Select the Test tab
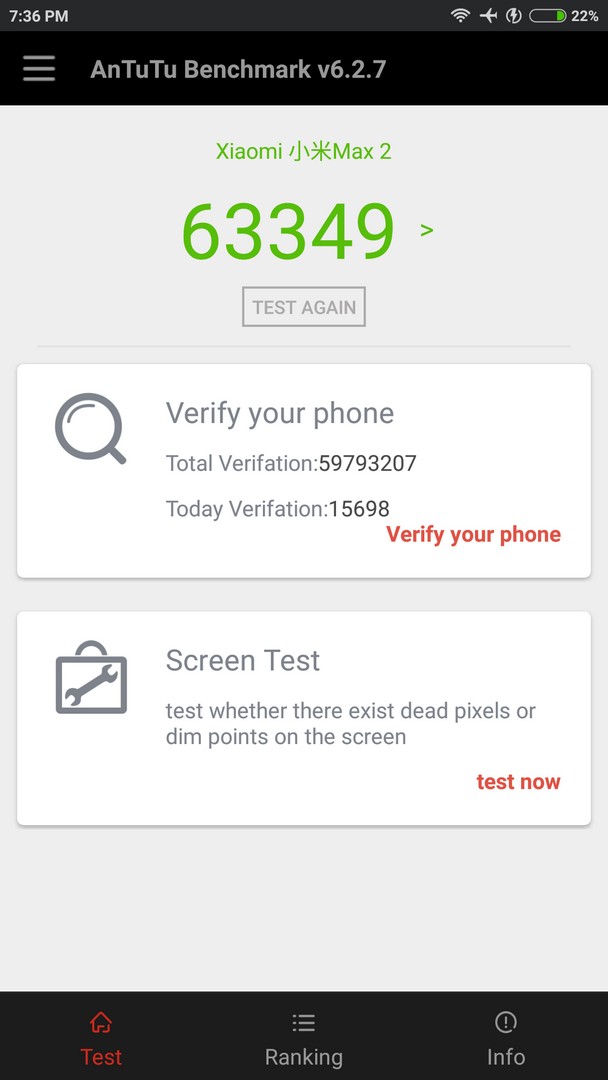This screenshot has height=1080, width=608. point(101,1039)
